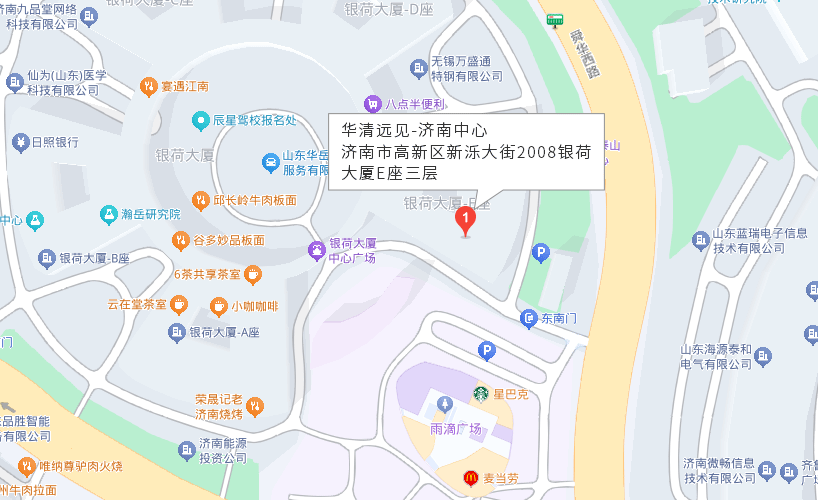This screenshot has width=818, height=500.
Task: Select the 银荷大厦中心广场 map point
Action: click(x=316, y=249)
